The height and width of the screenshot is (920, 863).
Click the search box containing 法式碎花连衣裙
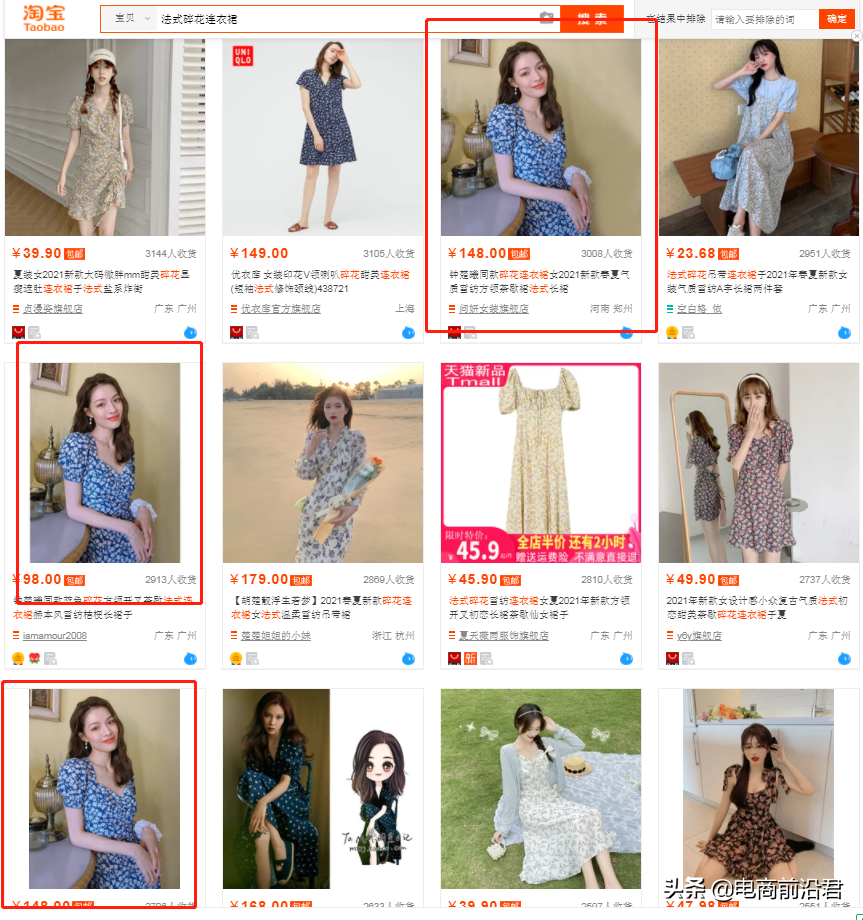(x=300, y=18)
